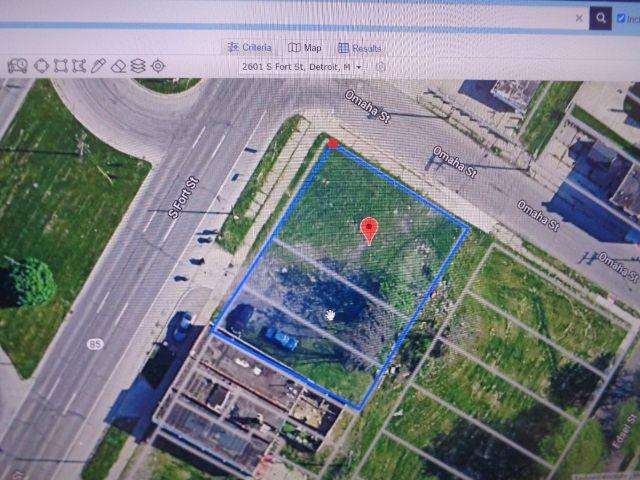Expand the 2601 S Fort St address dropdown

pos(359,66)
